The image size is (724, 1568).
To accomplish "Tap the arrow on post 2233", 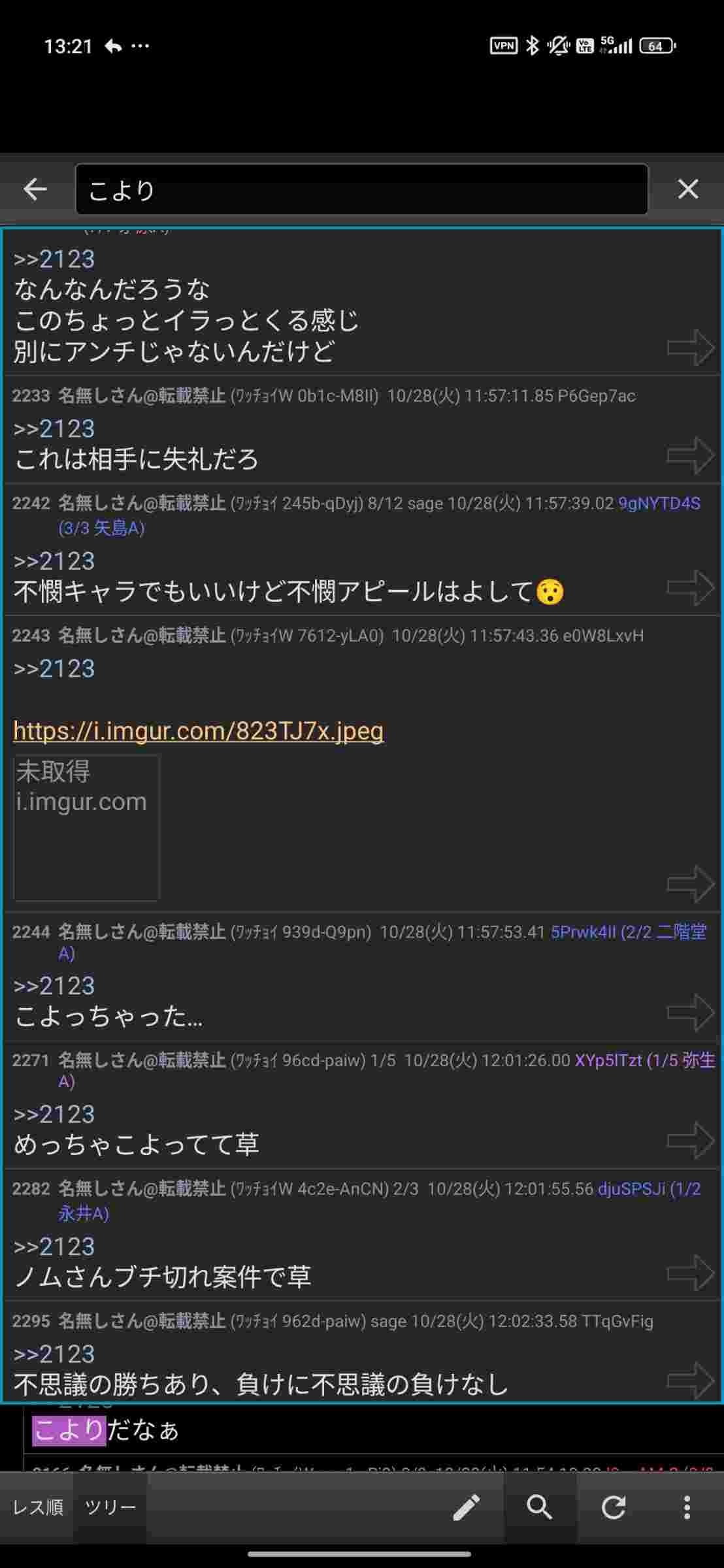I will (x=690, y=455).
